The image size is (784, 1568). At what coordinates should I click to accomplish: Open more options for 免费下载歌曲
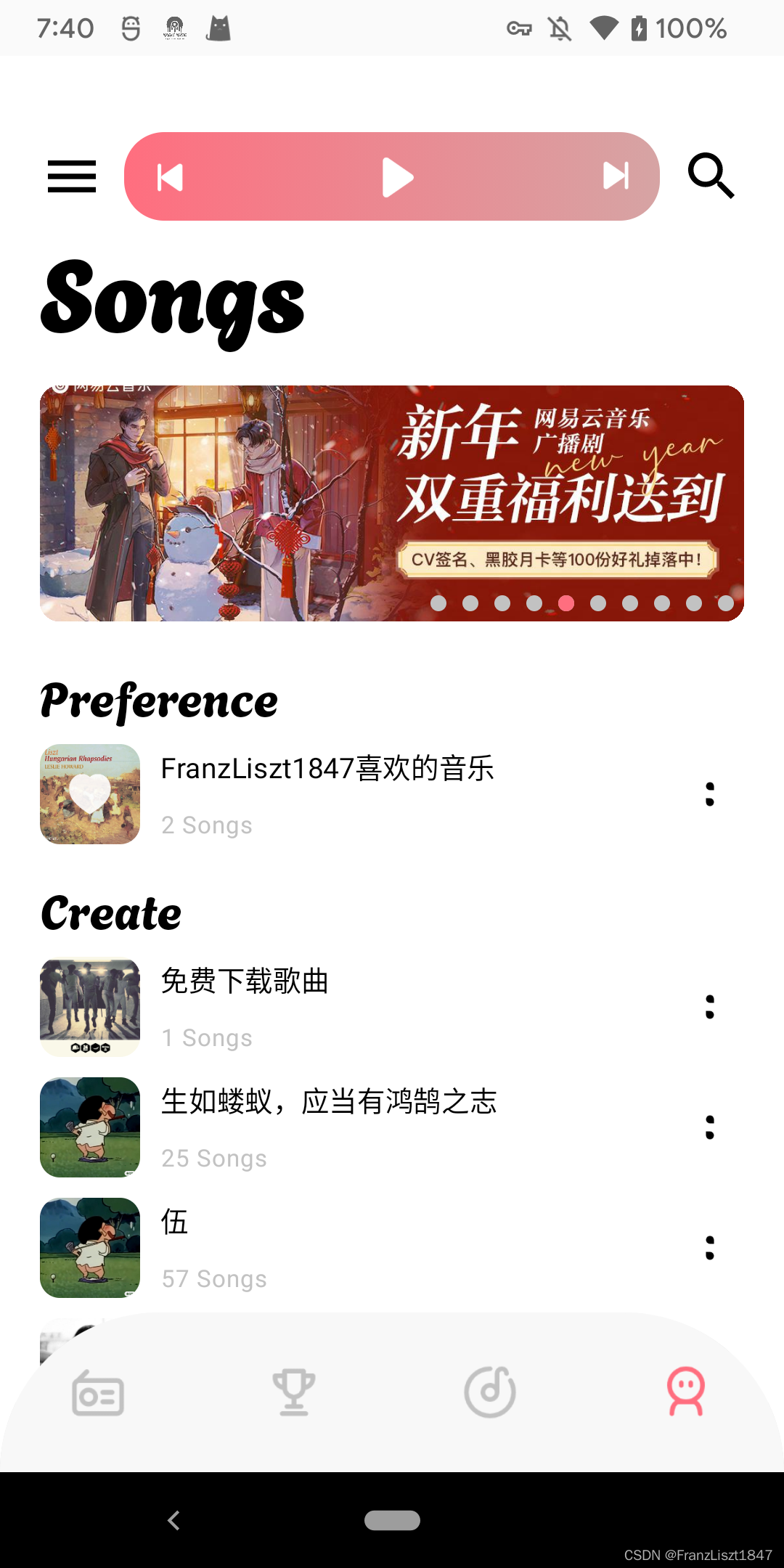(710, 1007)
